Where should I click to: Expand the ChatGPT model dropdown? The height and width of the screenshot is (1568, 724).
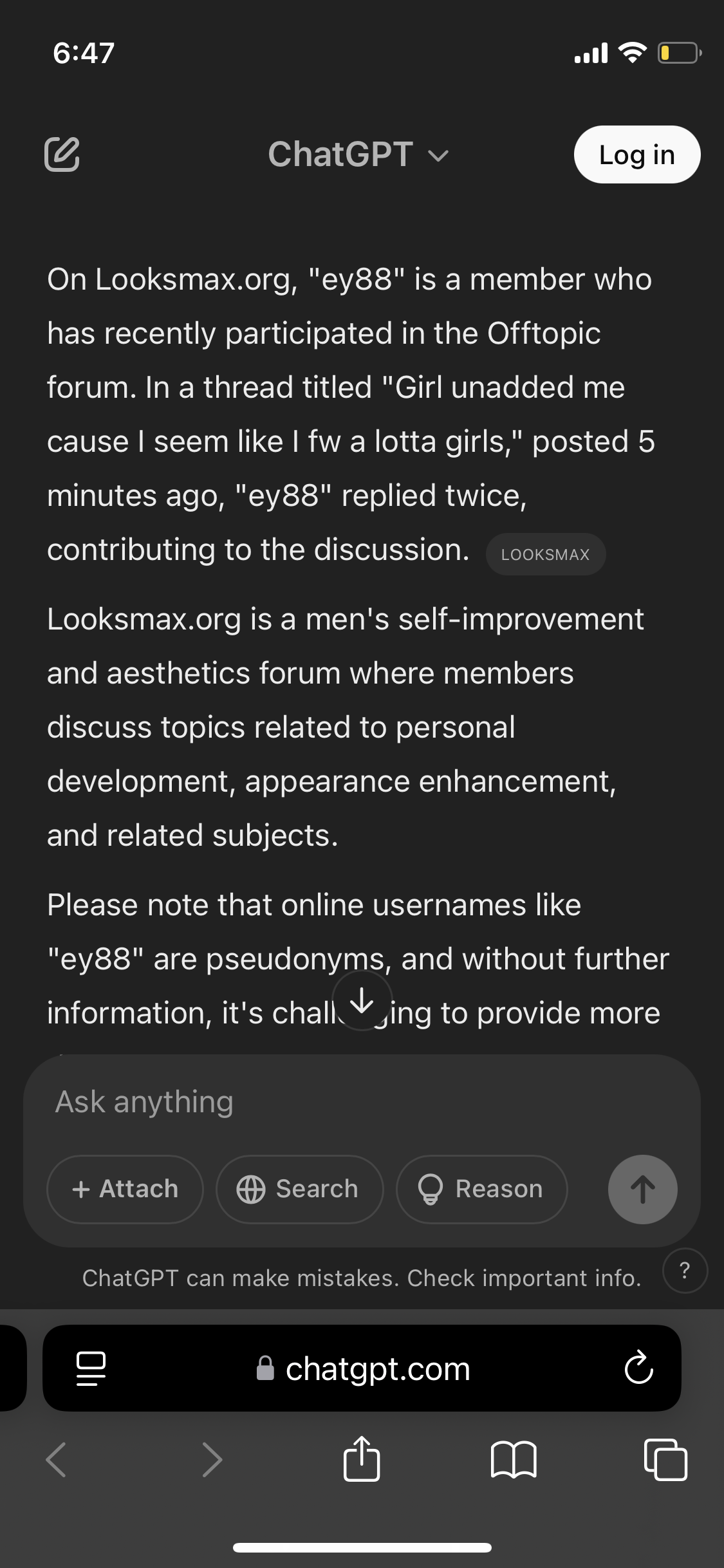coord(358,154)
